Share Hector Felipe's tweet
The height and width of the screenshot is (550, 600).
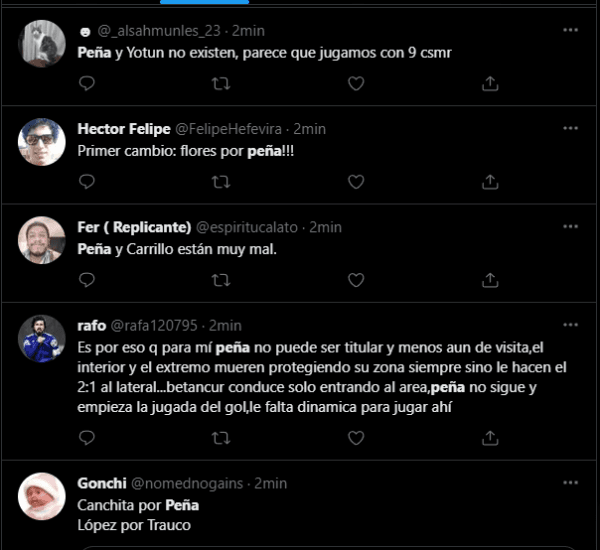490,182
